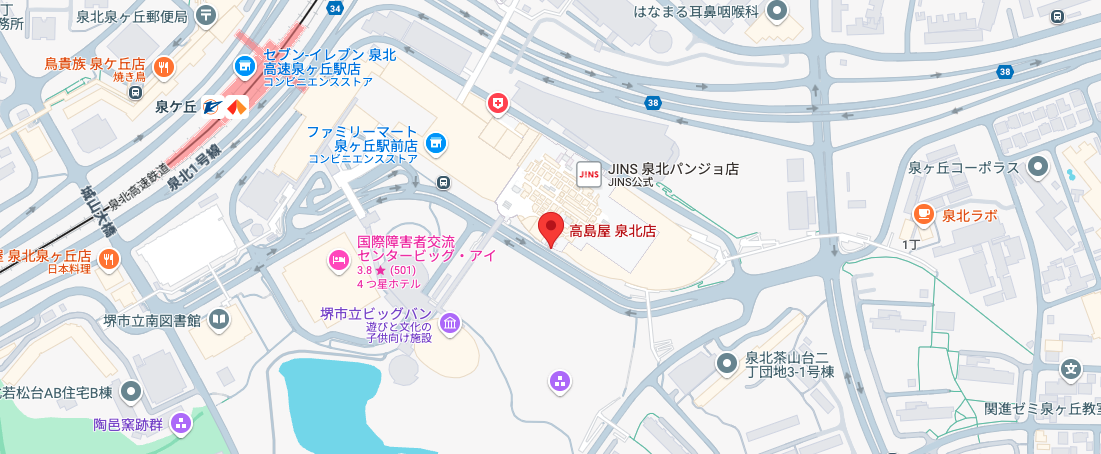Select the 泉北泉ヶ丘郵便局 post office marker
The height and width of the screenshot is (454, 1101).
(206, 15)
